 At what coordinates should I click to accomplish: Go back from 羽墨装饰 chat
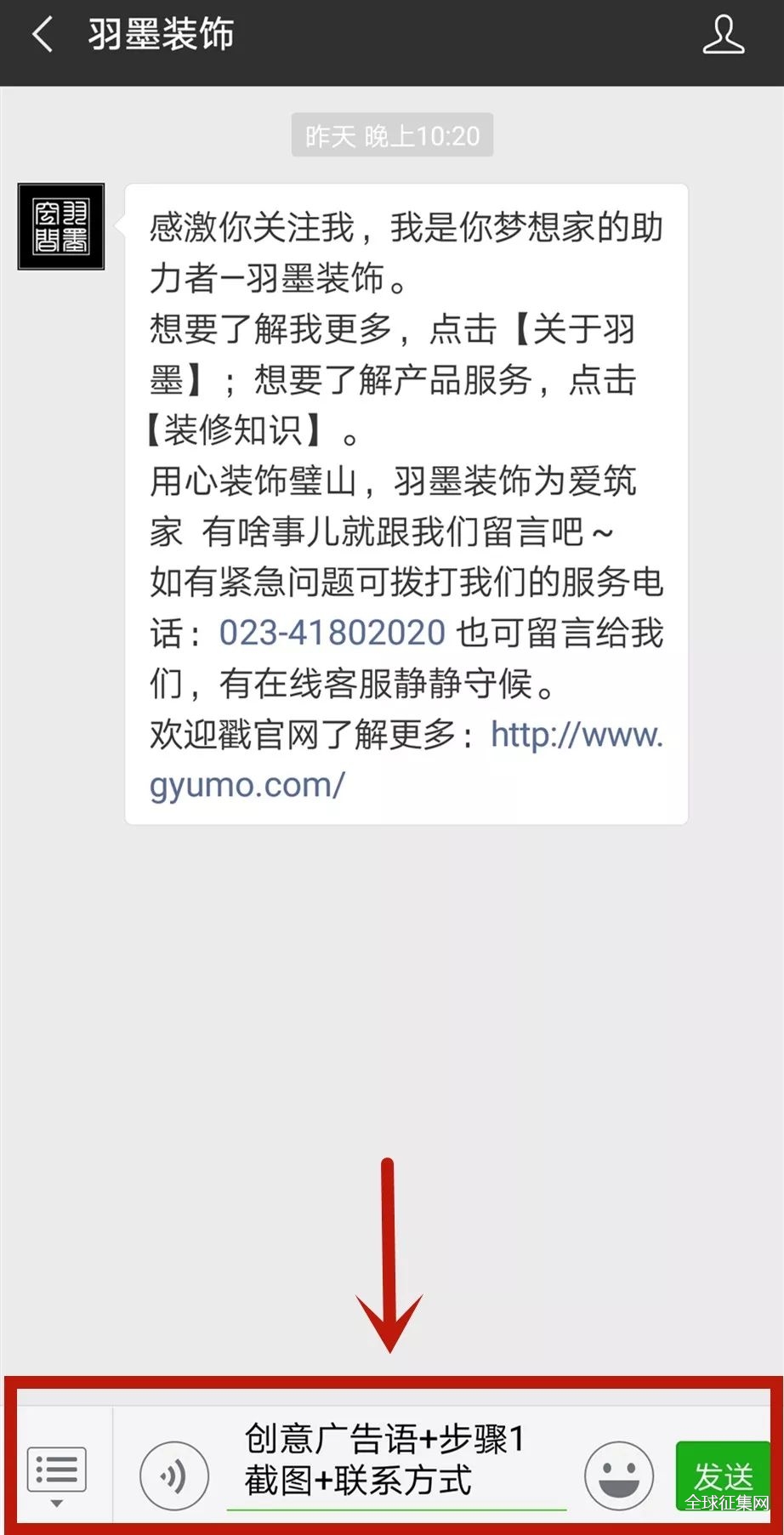[43, 36]
